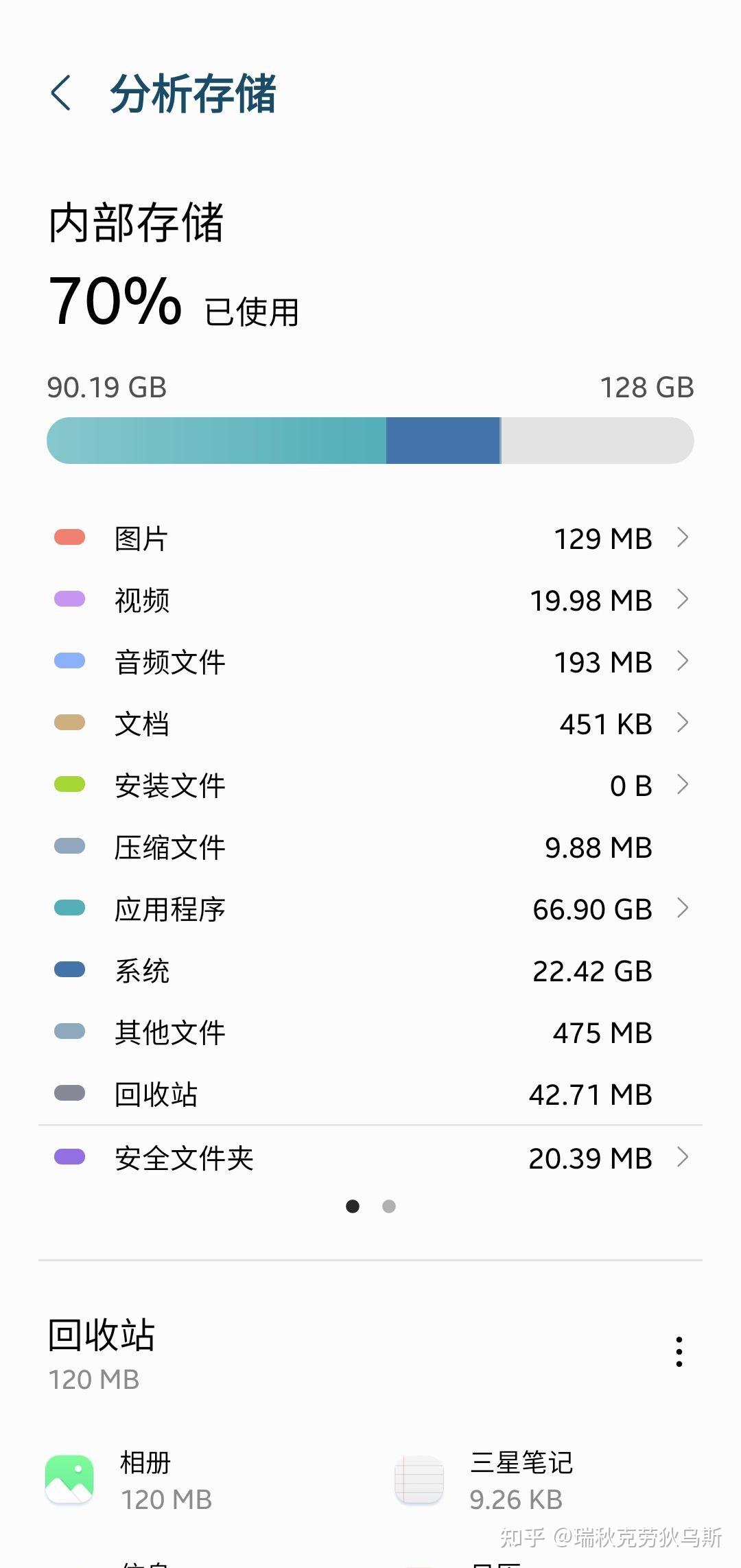Open the 视频 storage category
Screen dimensions: 741x1568
click(370, 600)
